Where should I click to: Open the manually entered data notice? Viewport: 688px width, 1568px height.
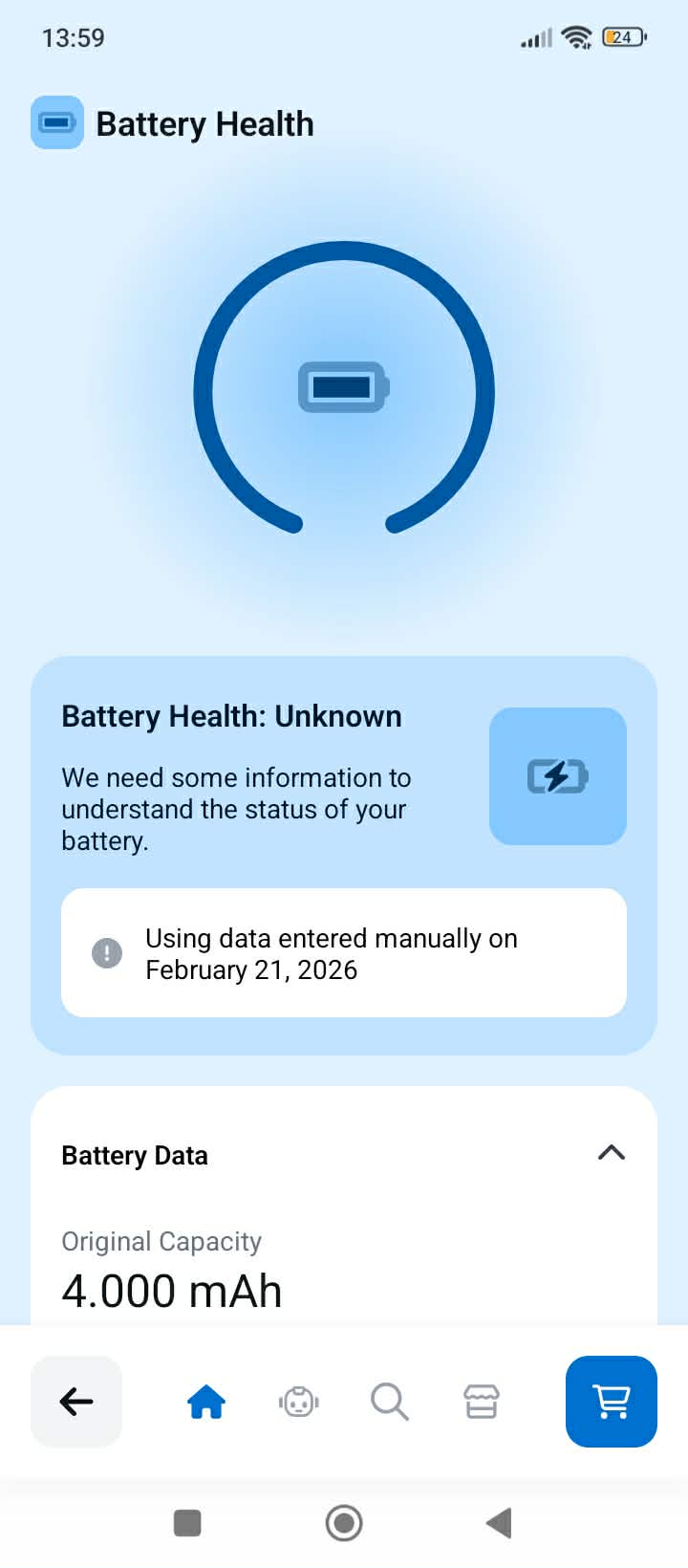click(344, 953)
